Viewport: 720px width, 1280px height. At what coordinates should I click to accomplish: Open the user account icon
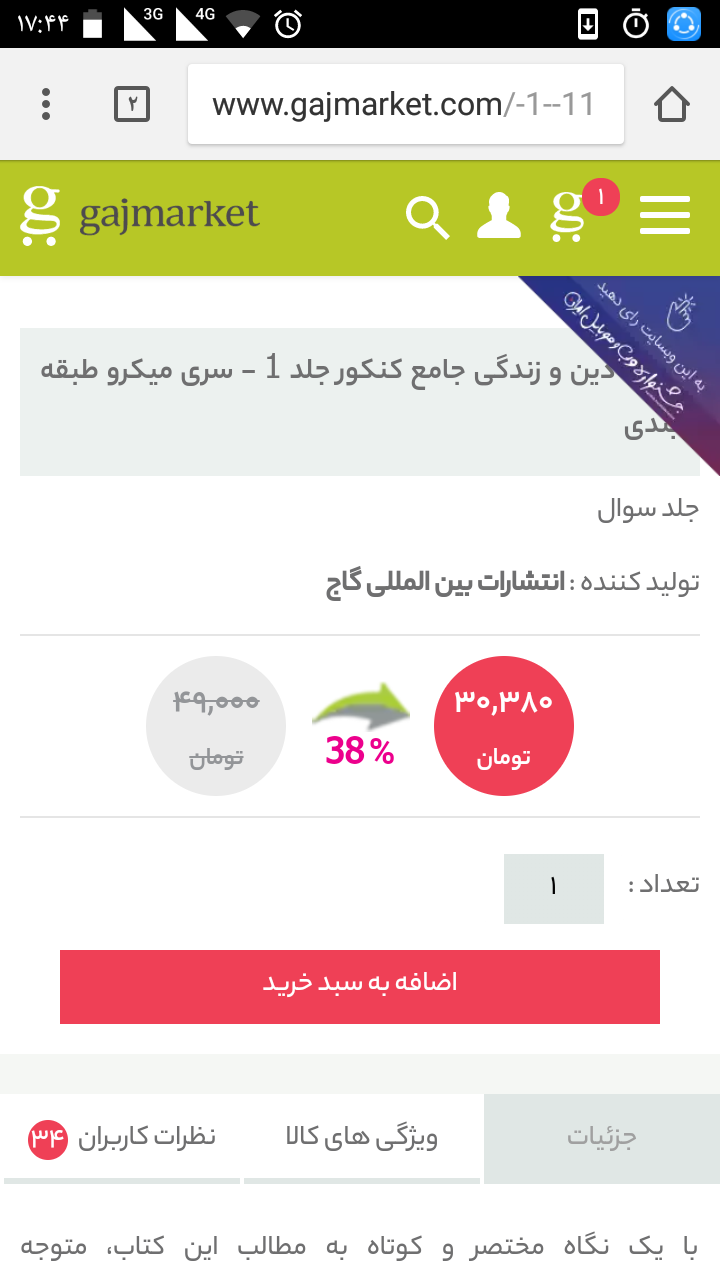(x=498, y=217)
